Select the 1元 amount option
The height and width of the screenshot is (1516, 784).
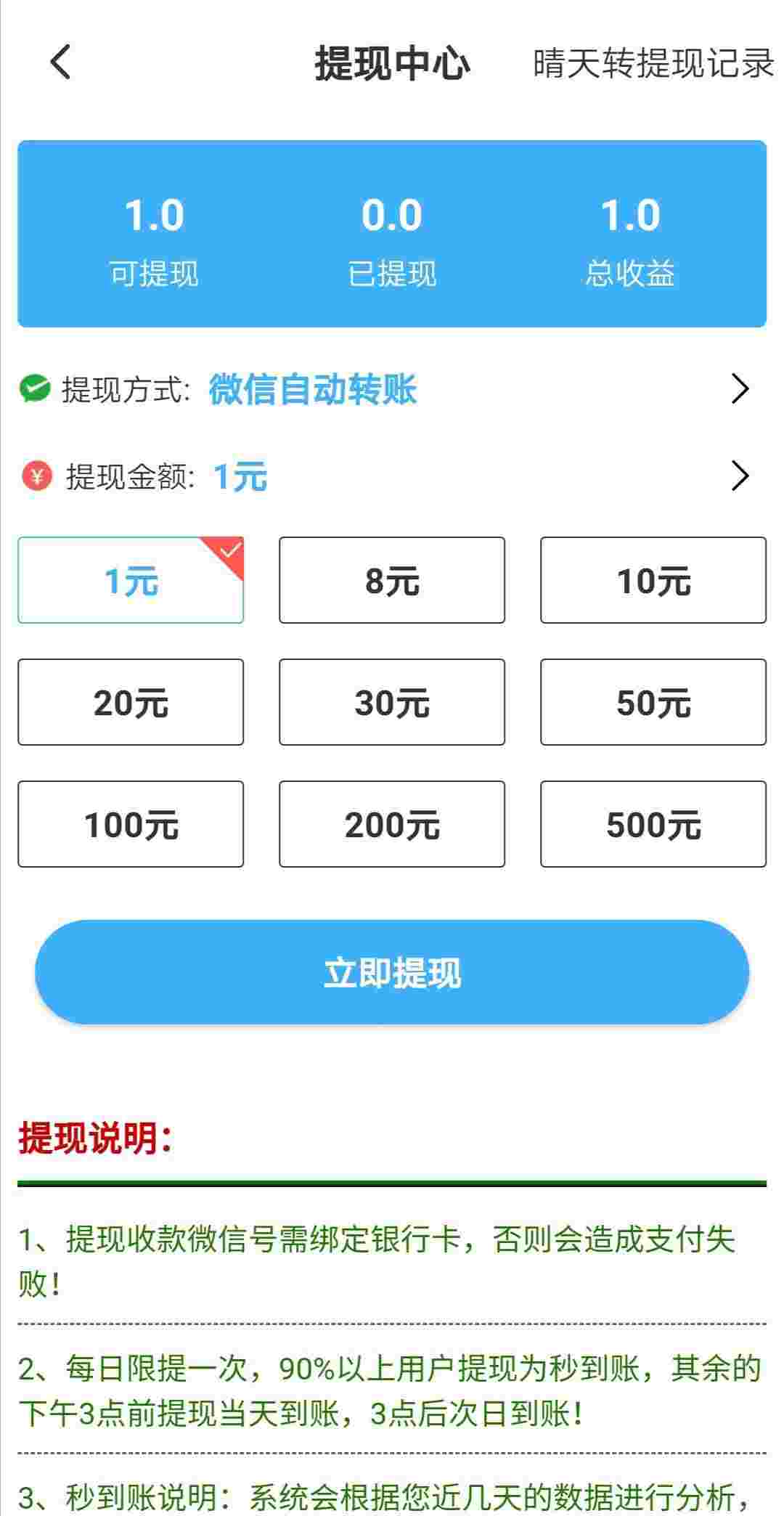click(131, 580)
